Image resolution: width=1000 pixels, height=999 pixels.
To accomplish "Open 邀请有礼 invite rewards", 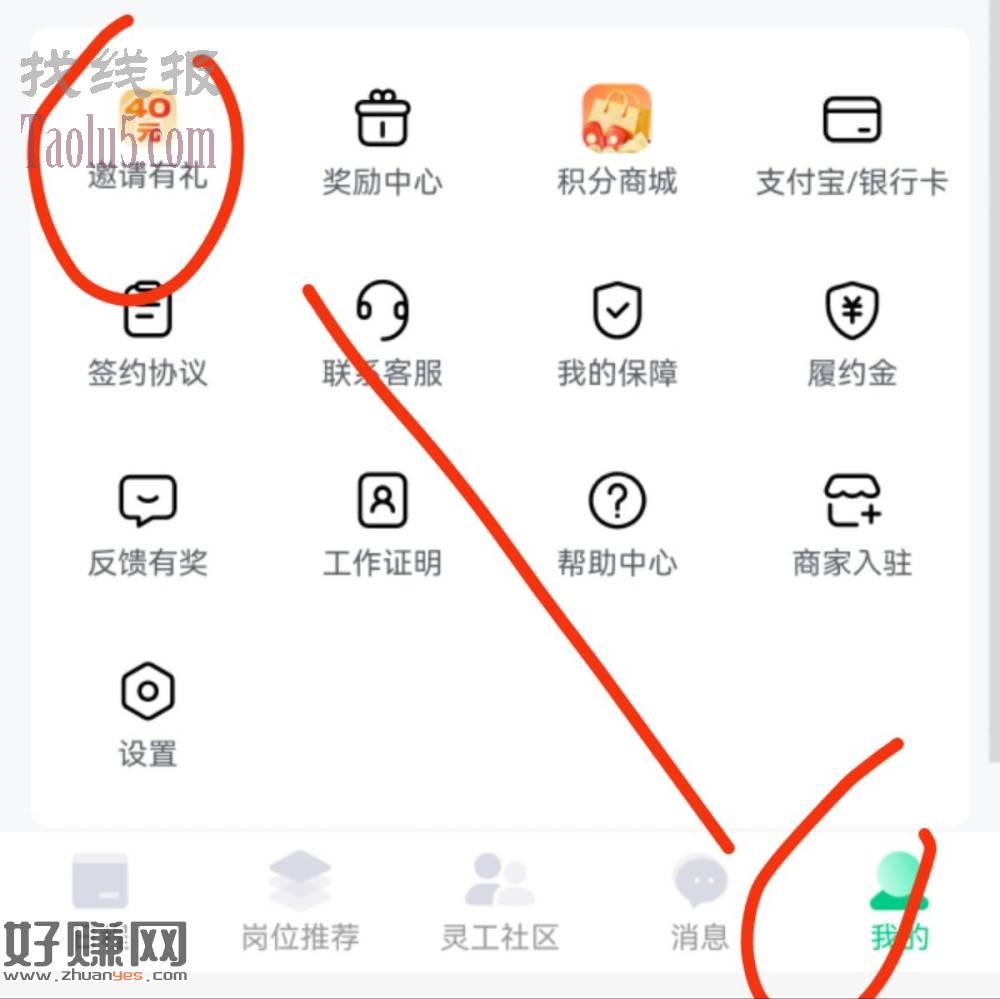I will (147, 140).
